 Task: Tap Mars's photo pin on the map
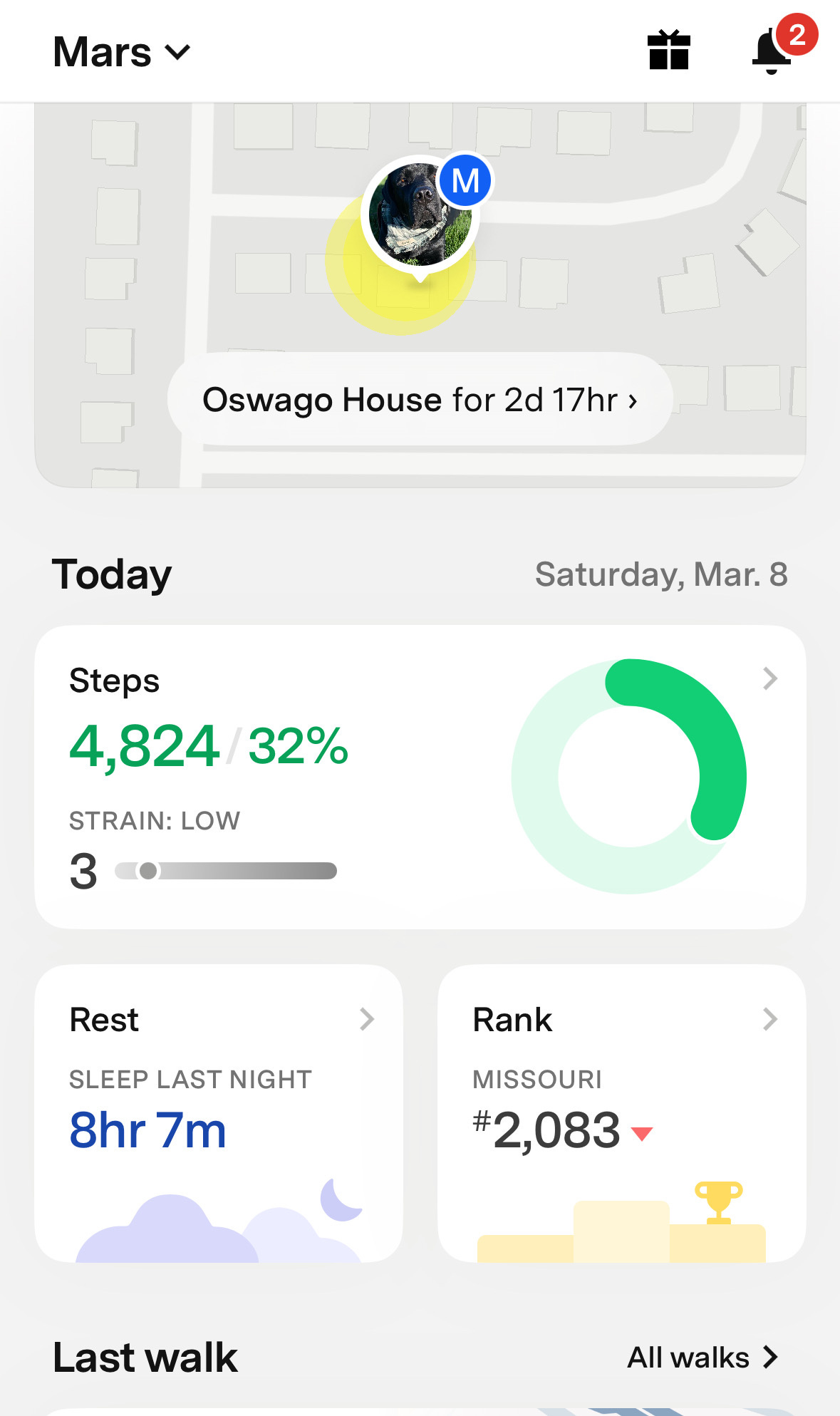pos(420,215)
